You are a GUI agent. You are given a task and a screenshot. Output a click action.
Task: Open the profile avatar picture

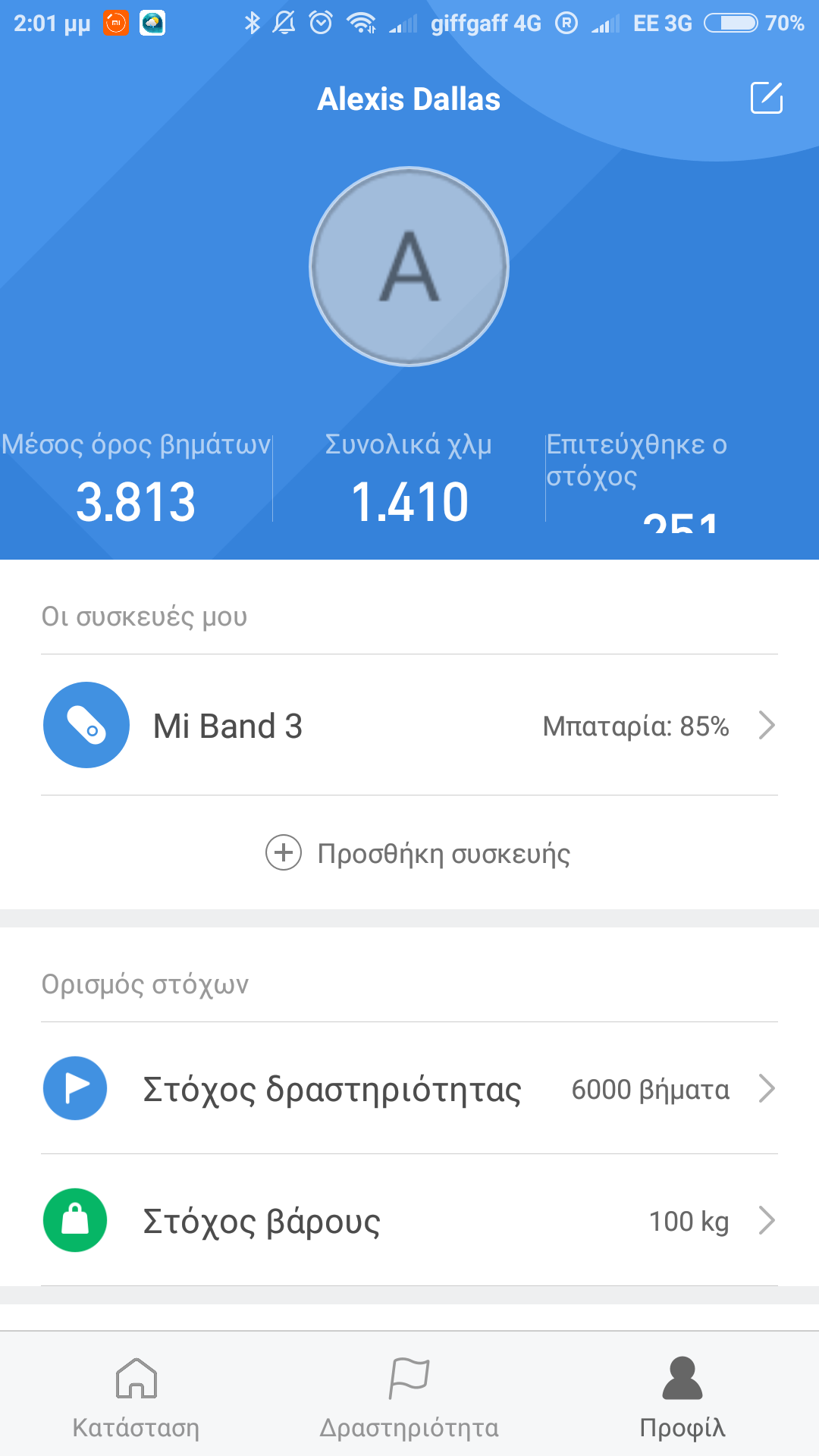409,266
